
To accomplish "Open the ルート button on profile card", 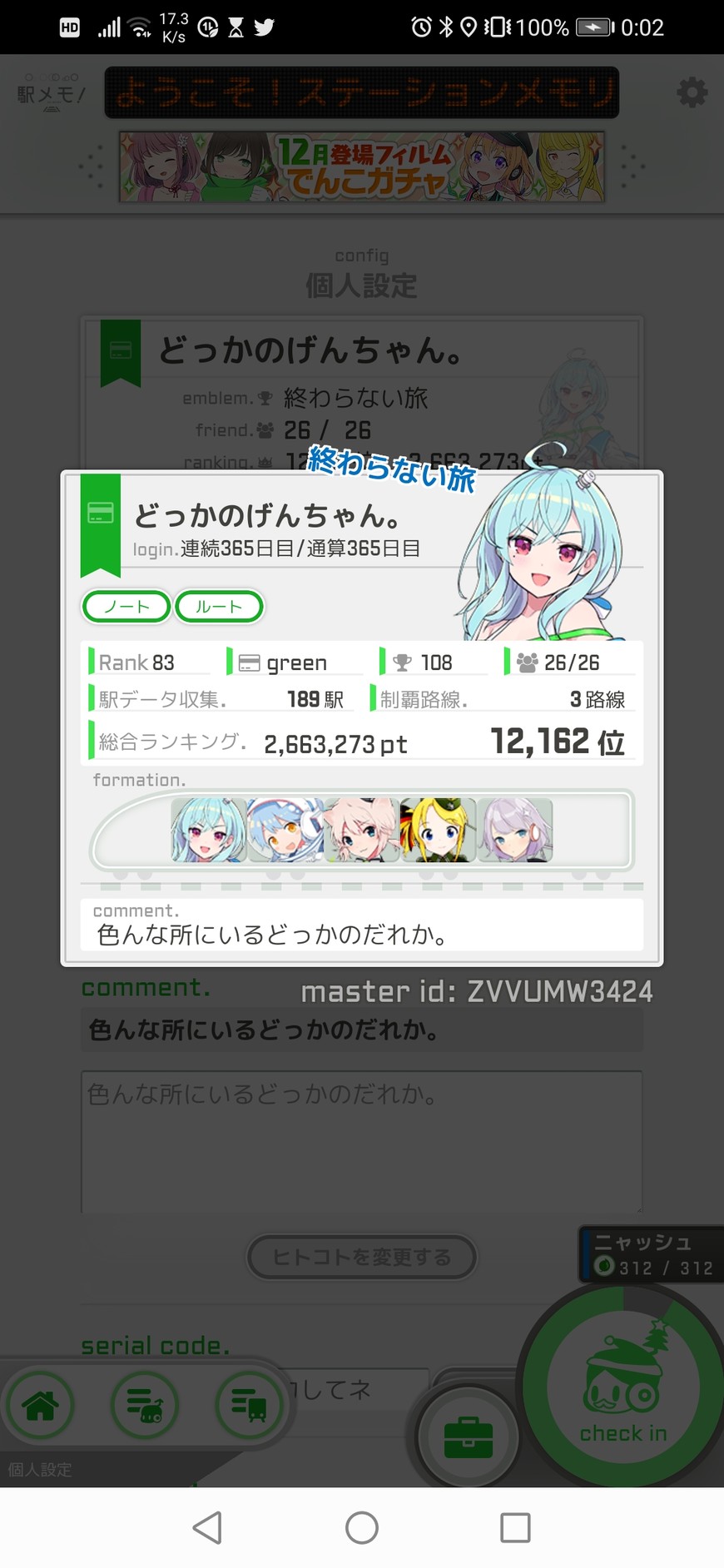I will 219,607.
